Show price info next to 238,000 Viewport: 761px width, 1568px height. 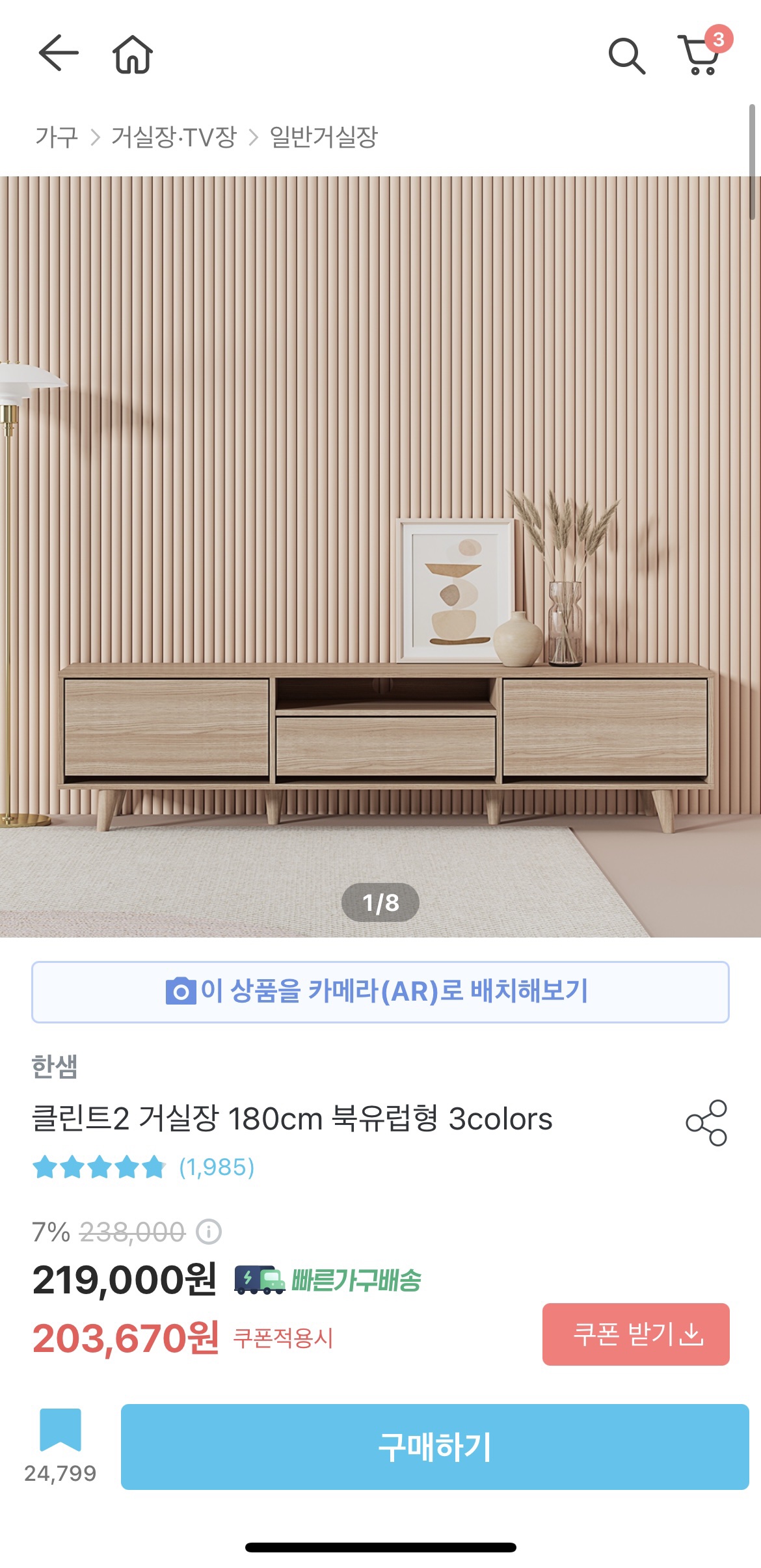click(209, 1232)
